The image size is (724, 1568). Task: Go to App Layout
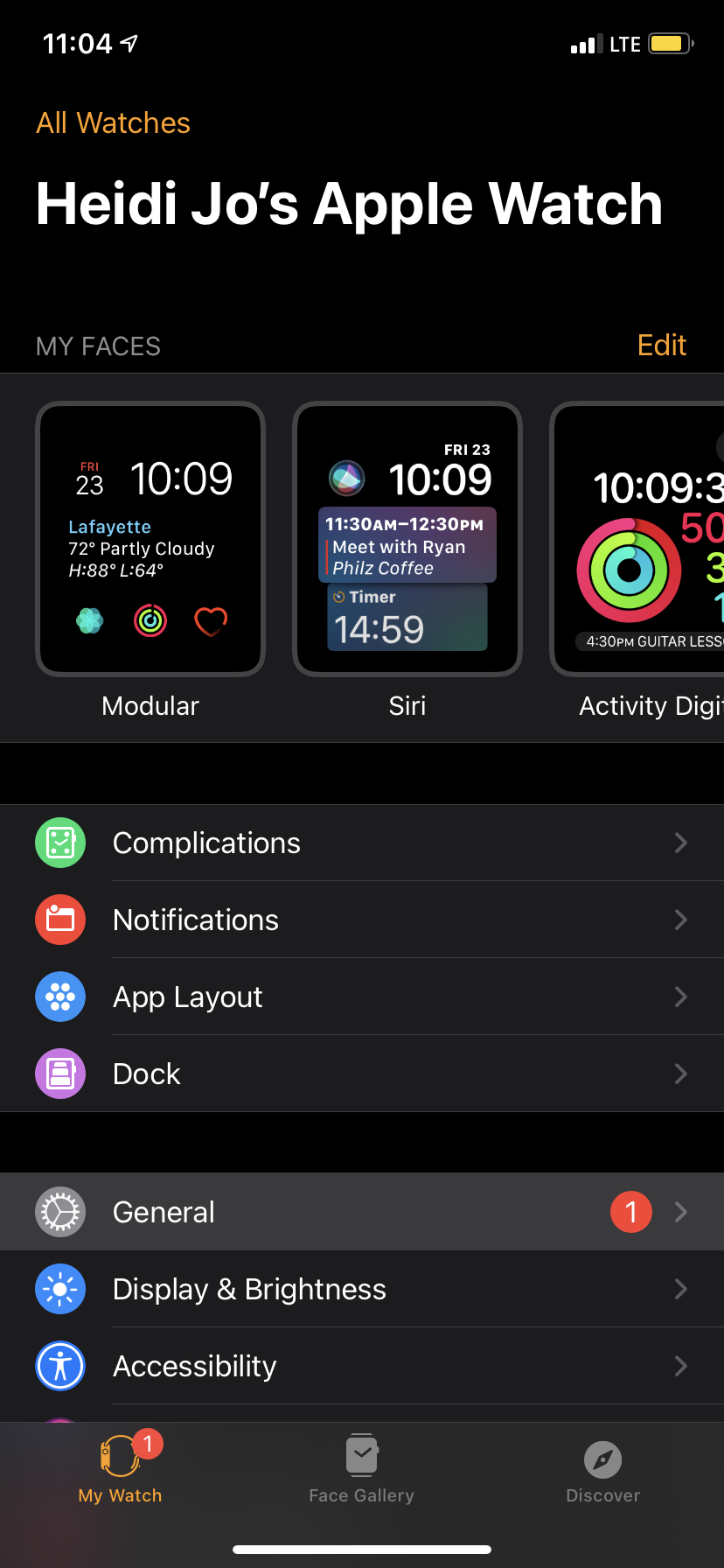(x=362, y=997)
